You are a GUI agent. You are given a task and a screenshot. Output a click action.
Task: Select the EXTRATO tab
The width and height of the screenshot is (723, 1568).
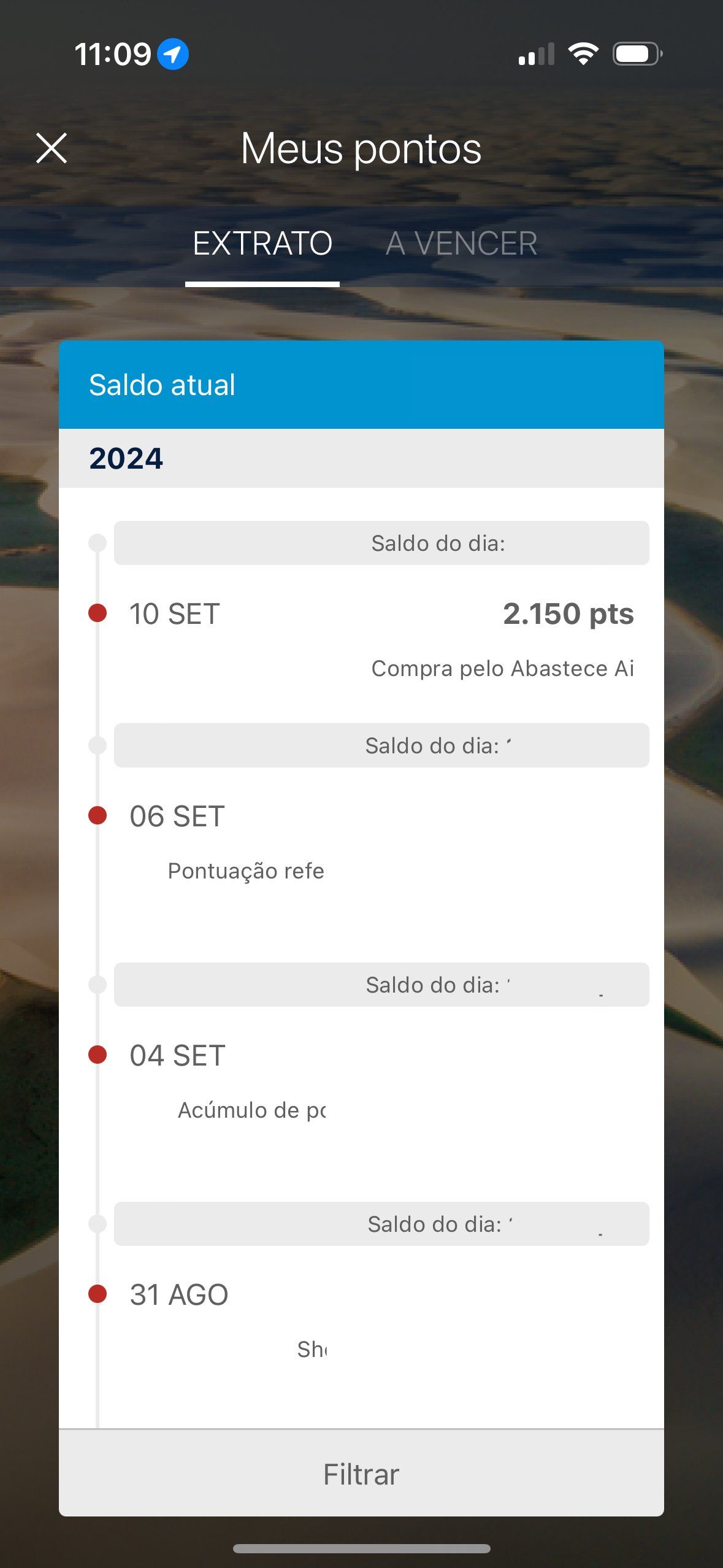(x=262, y=244)
